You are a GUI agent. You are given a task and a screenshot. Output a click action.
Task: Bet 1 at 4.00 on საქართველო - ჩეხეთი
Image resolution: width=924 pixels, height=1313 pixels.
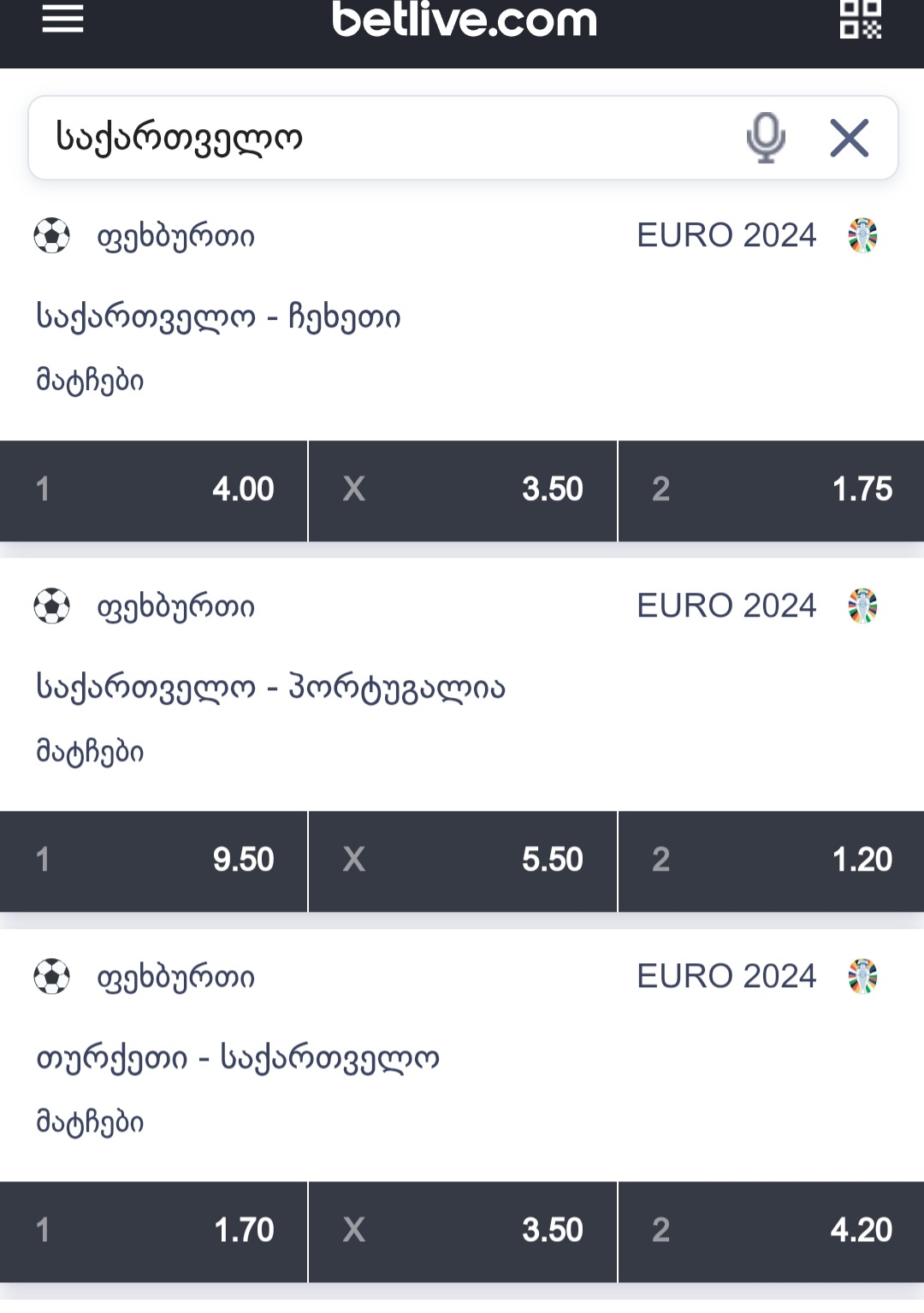tap(154, 490)
